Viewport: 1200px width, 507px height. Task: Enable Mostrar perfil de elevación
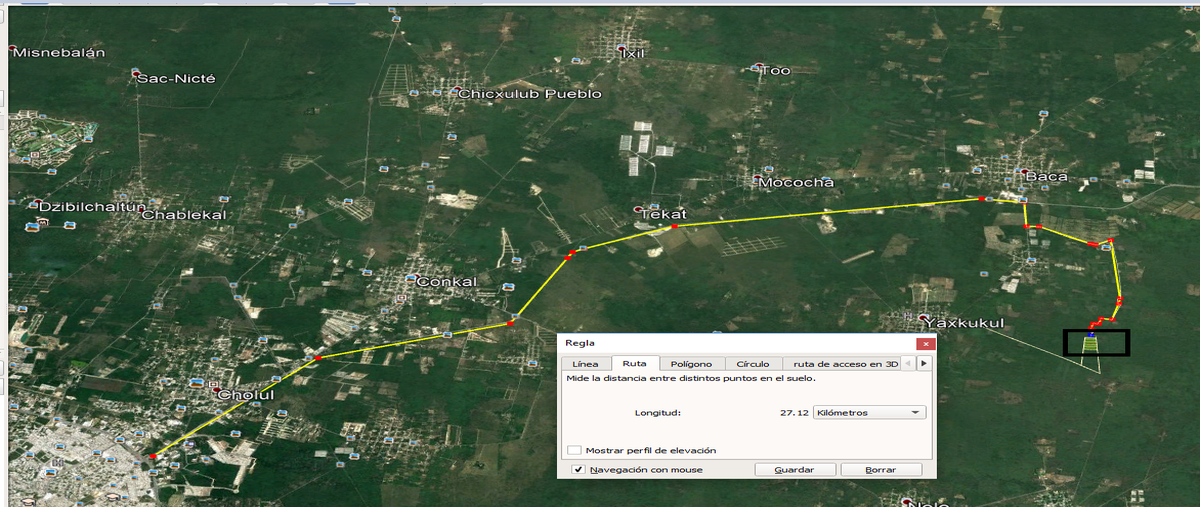click(x=574, y=450)
